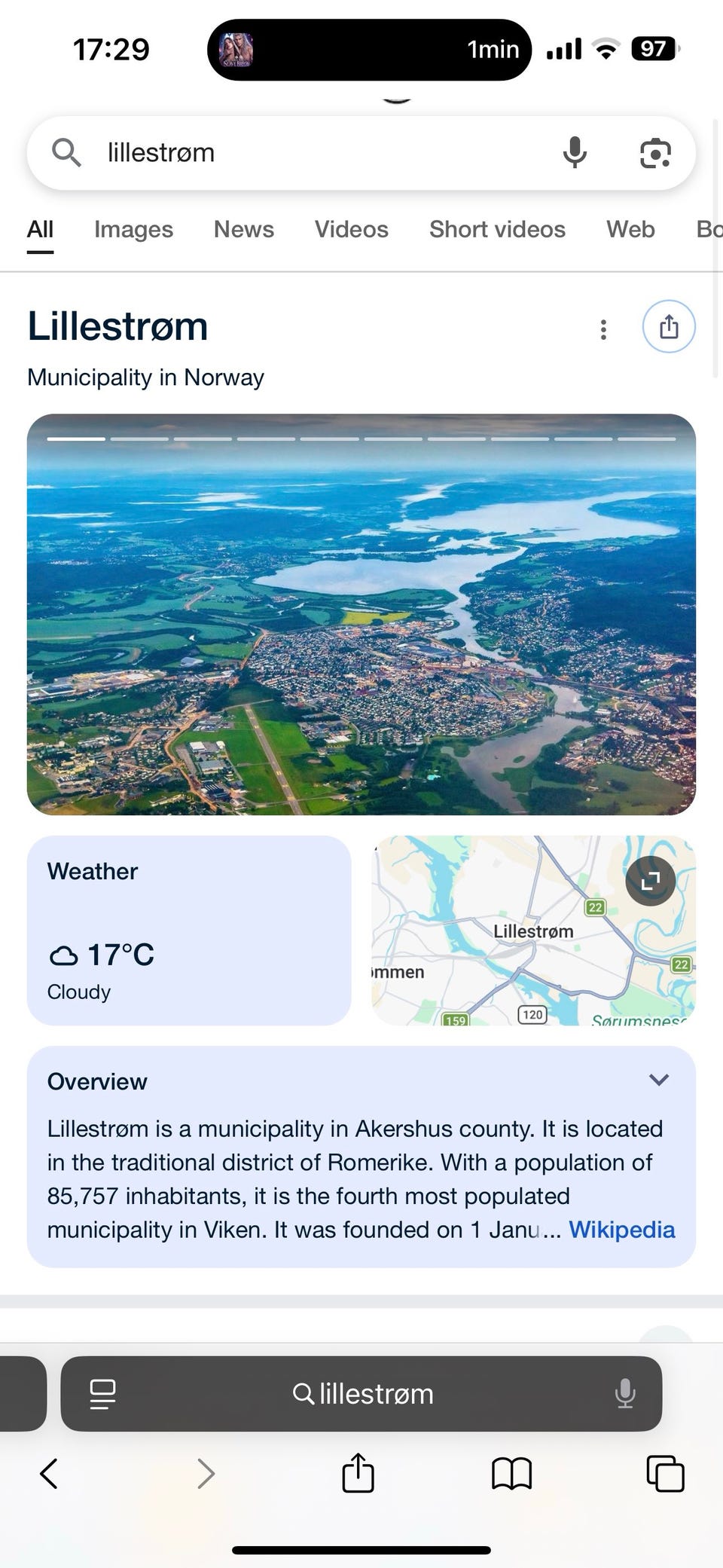Screen dimensions: 723x1568
Task: Open the Short videos tab
Action: coord(497,229)
